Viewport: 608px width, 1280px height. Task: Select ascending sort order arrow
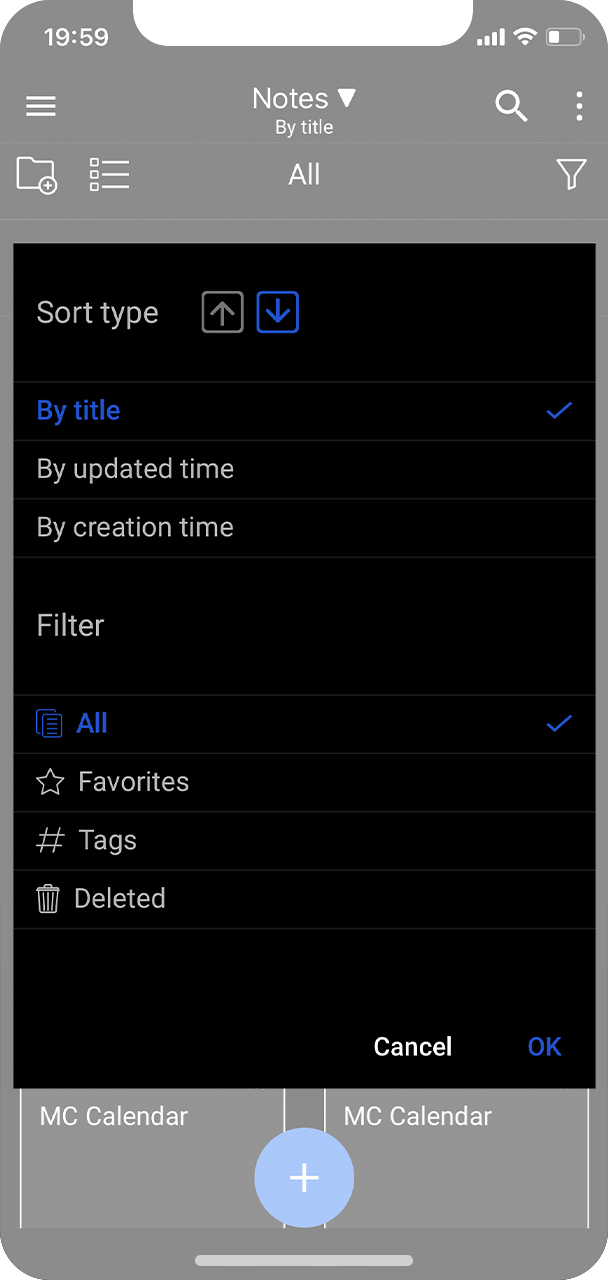[222, 313]
